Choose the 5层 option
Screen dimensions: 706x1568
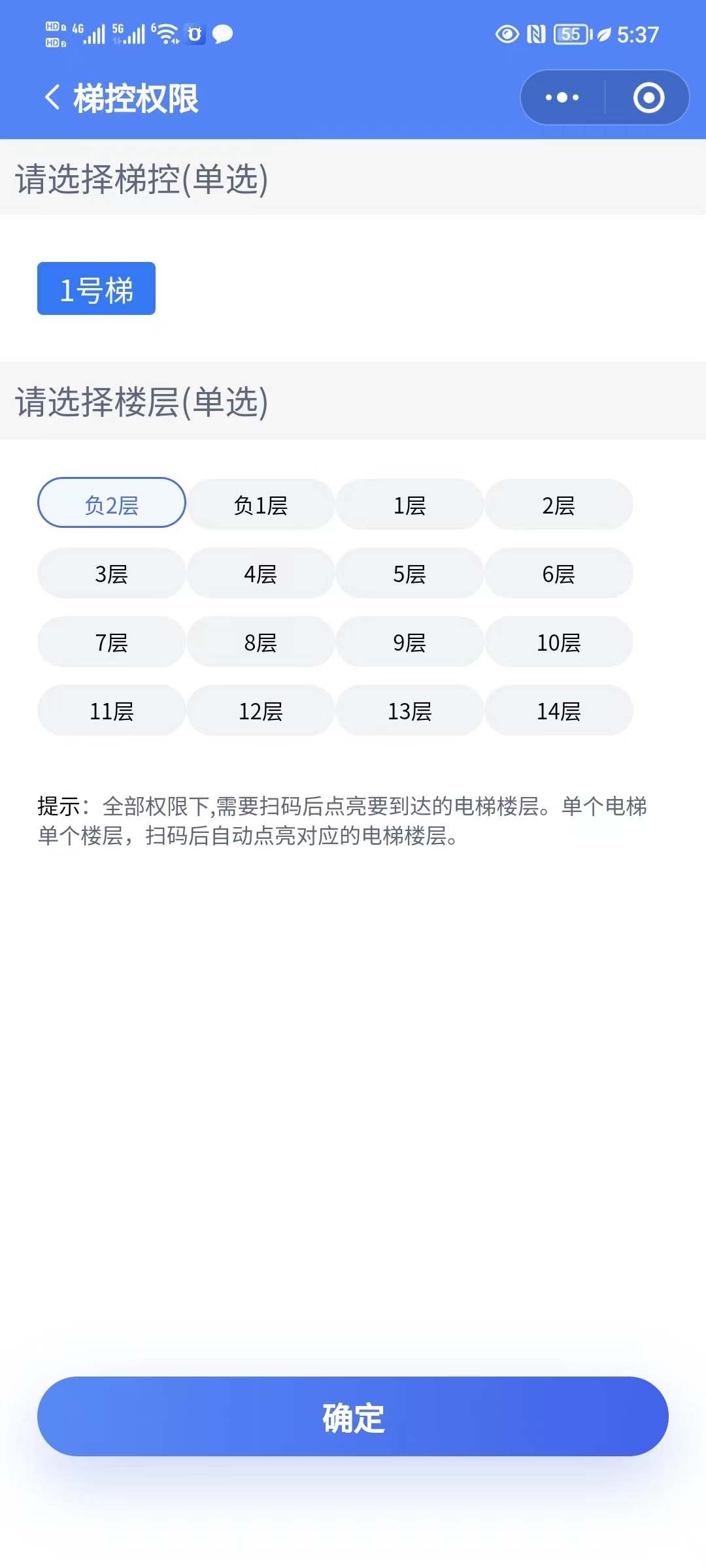pos(410,573)
